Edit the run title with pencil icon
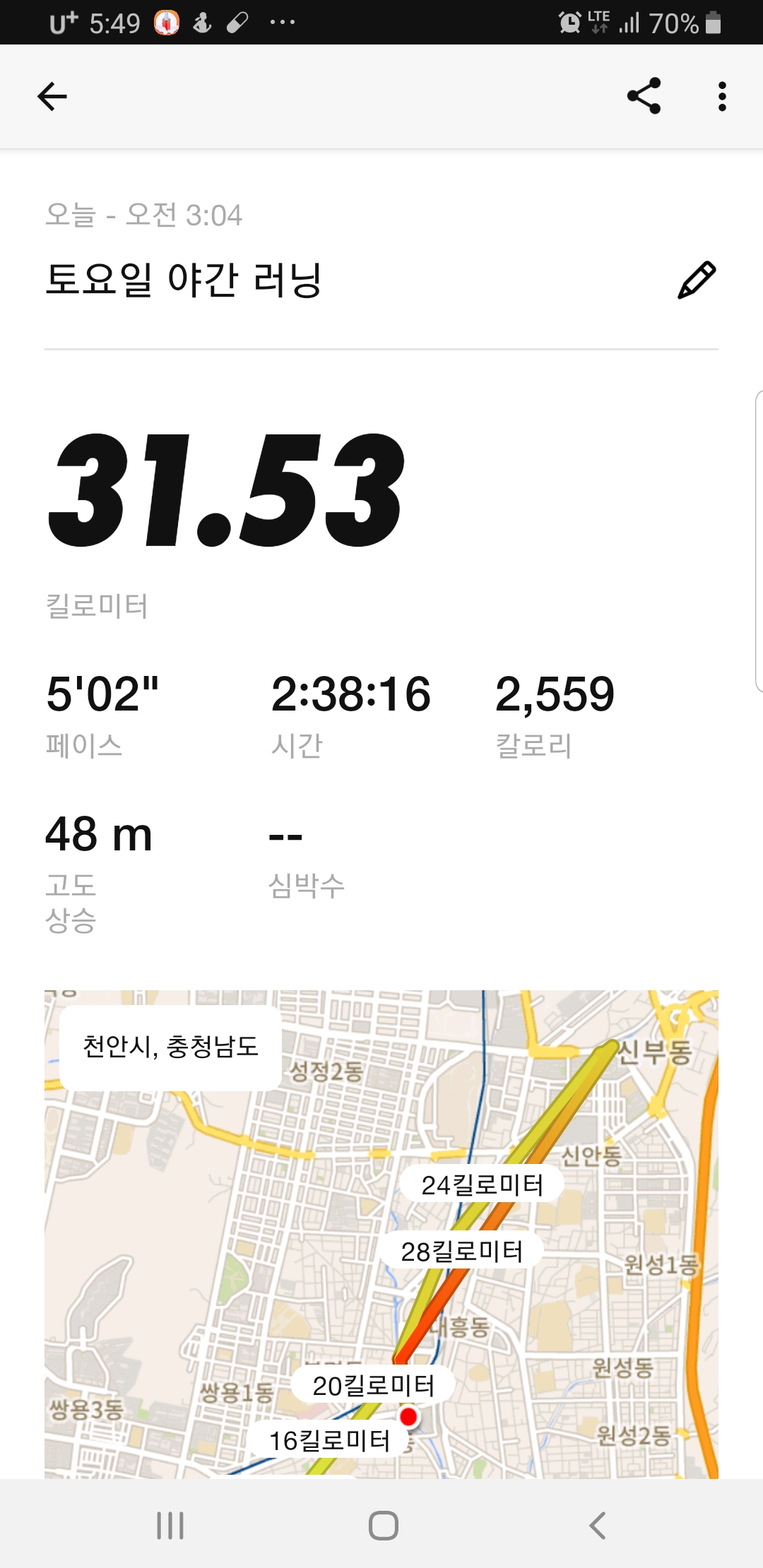This screenshot has width=763, height=1568. click(697, 280)
